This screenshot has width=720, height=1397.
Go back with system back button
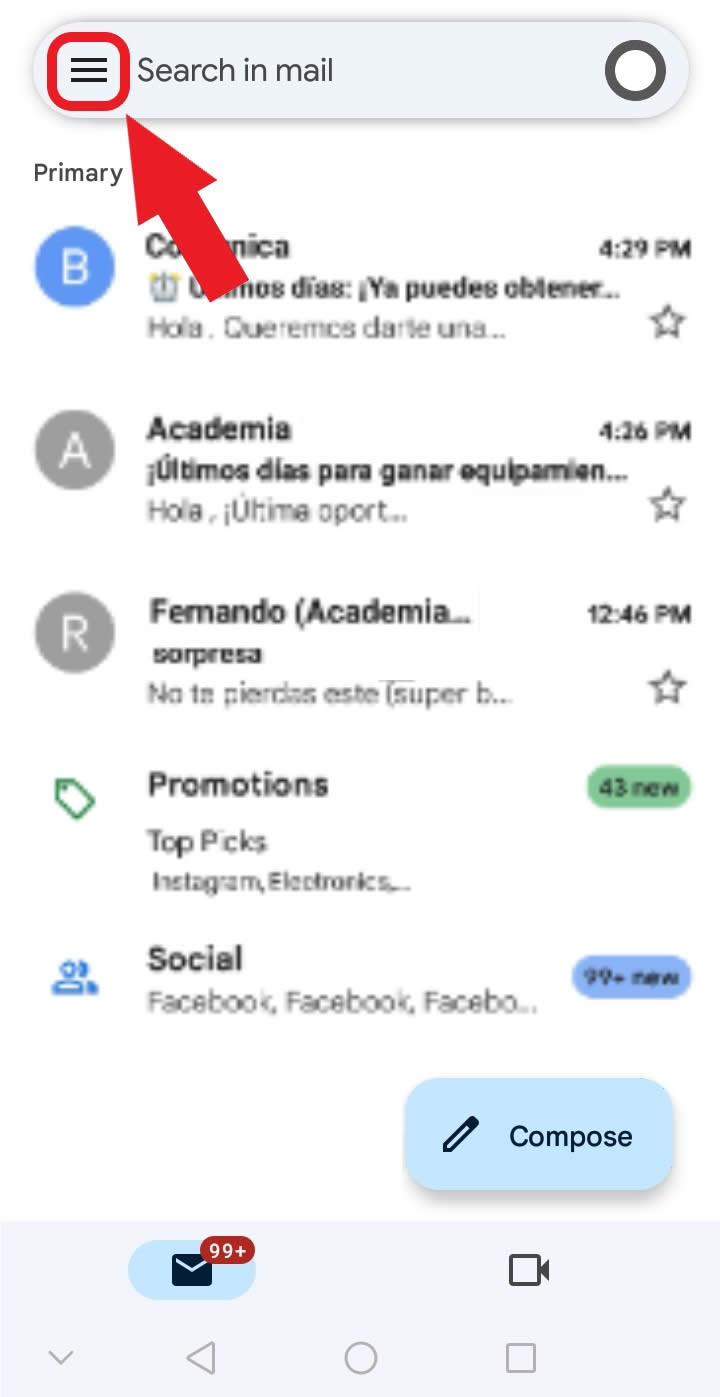(x=201, y=1357)
